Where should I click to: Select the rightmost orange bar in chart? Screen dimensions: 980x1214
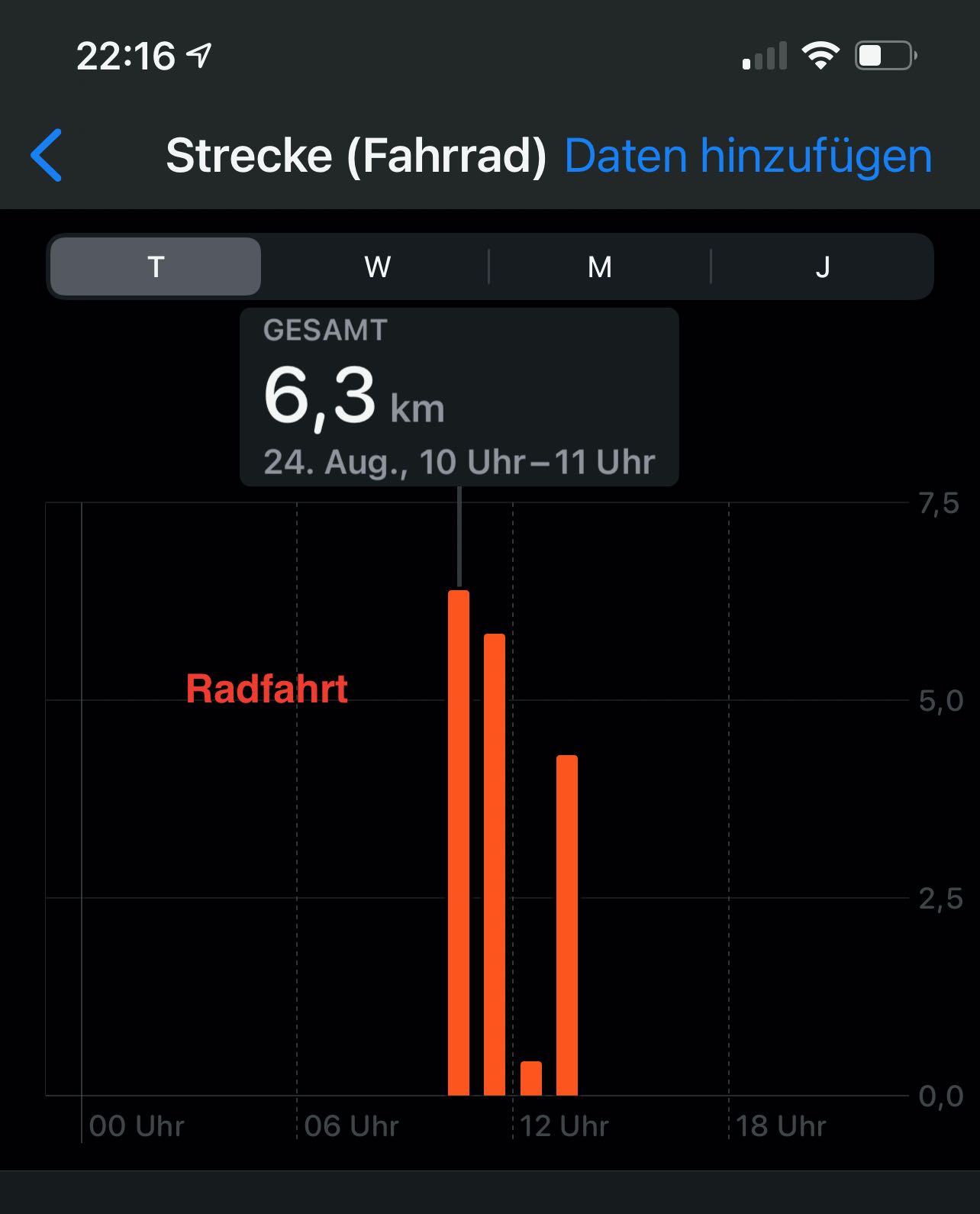click(567, 924)
